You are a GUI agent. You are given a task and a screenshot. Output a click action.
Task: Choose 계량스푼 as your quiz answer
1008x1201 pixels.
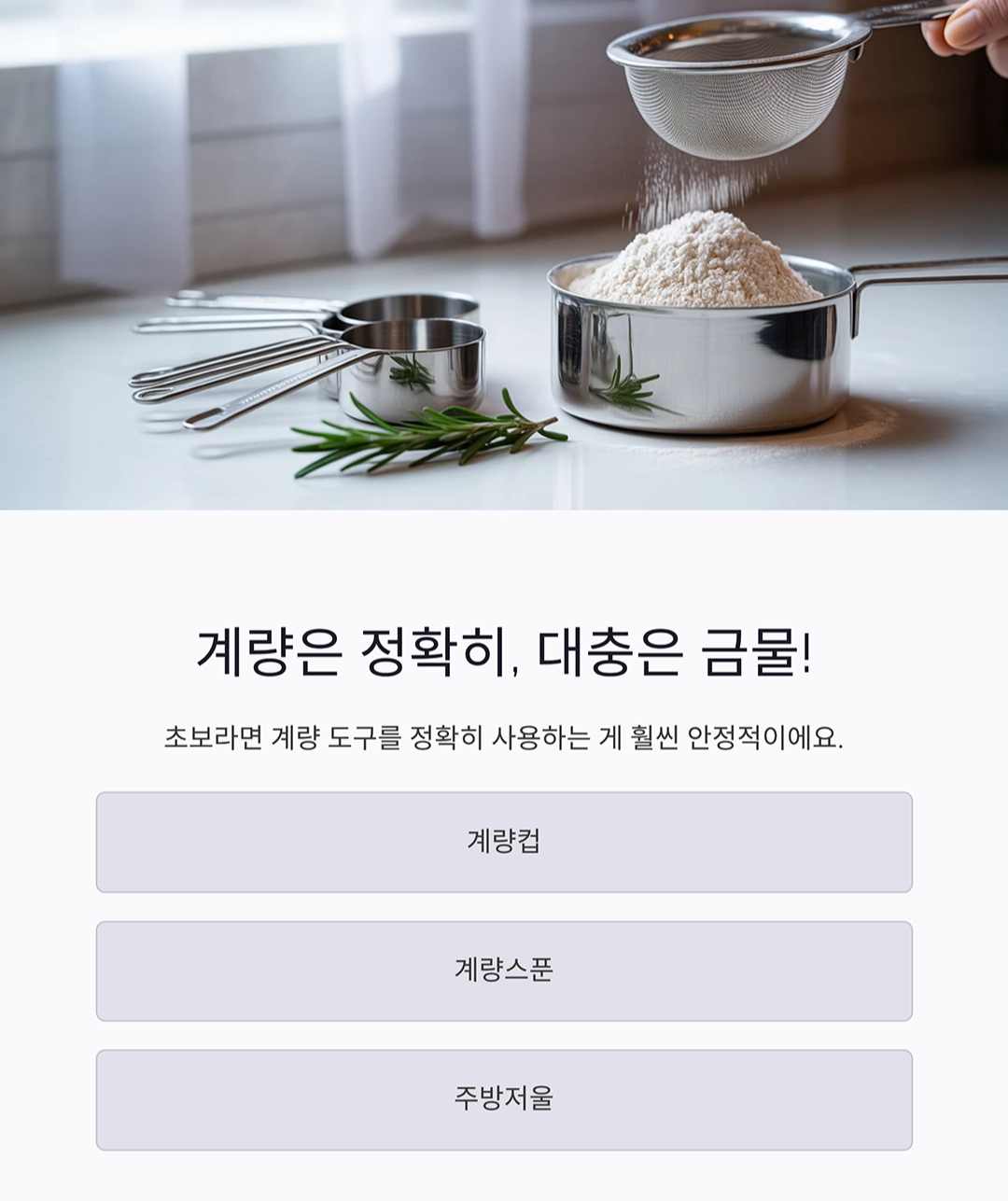tap(502, 972)
